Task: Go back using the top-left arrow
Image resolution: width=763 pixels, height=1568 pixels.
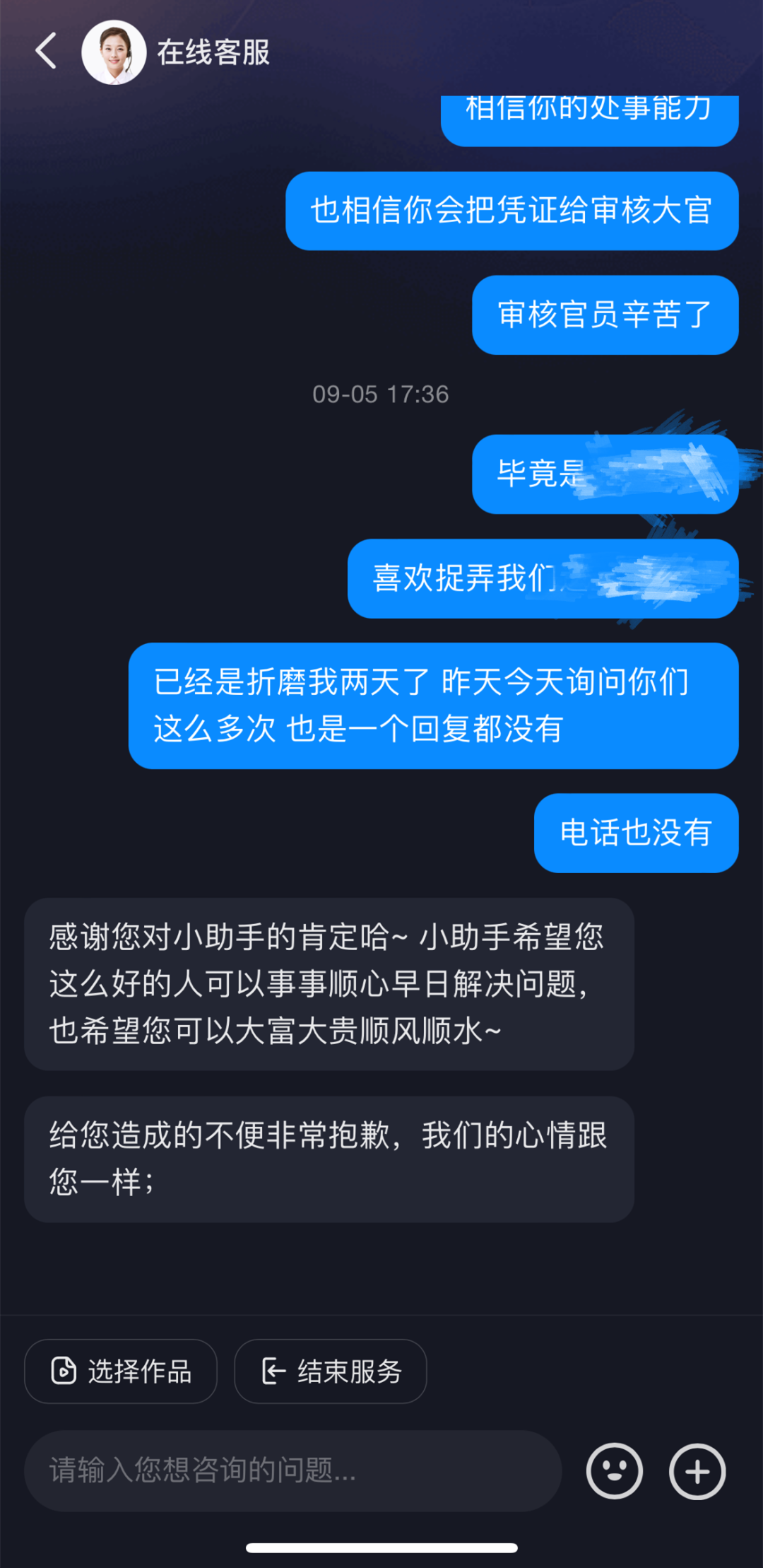Action: (46, 52)
